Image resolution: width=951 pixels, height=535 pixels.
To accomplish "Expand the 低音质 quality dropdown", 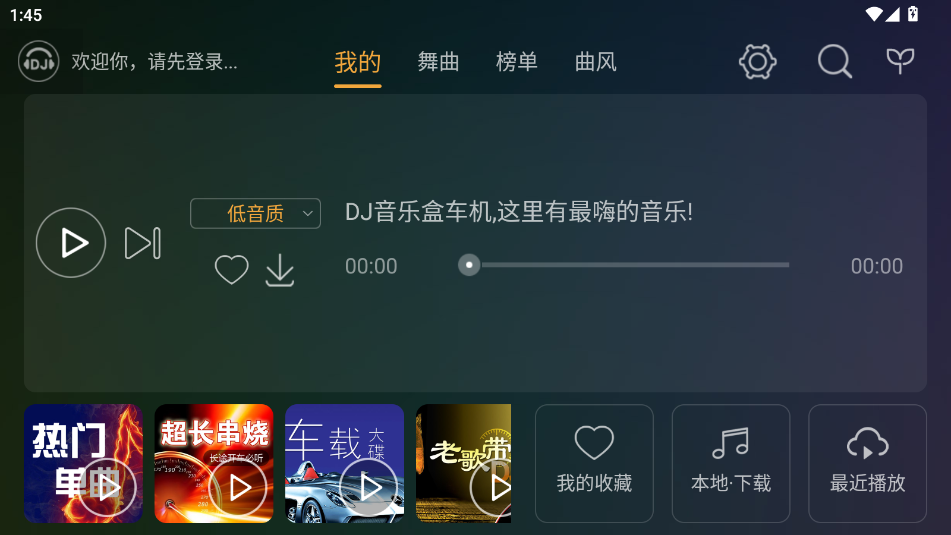I will click(x=256, y=213).
